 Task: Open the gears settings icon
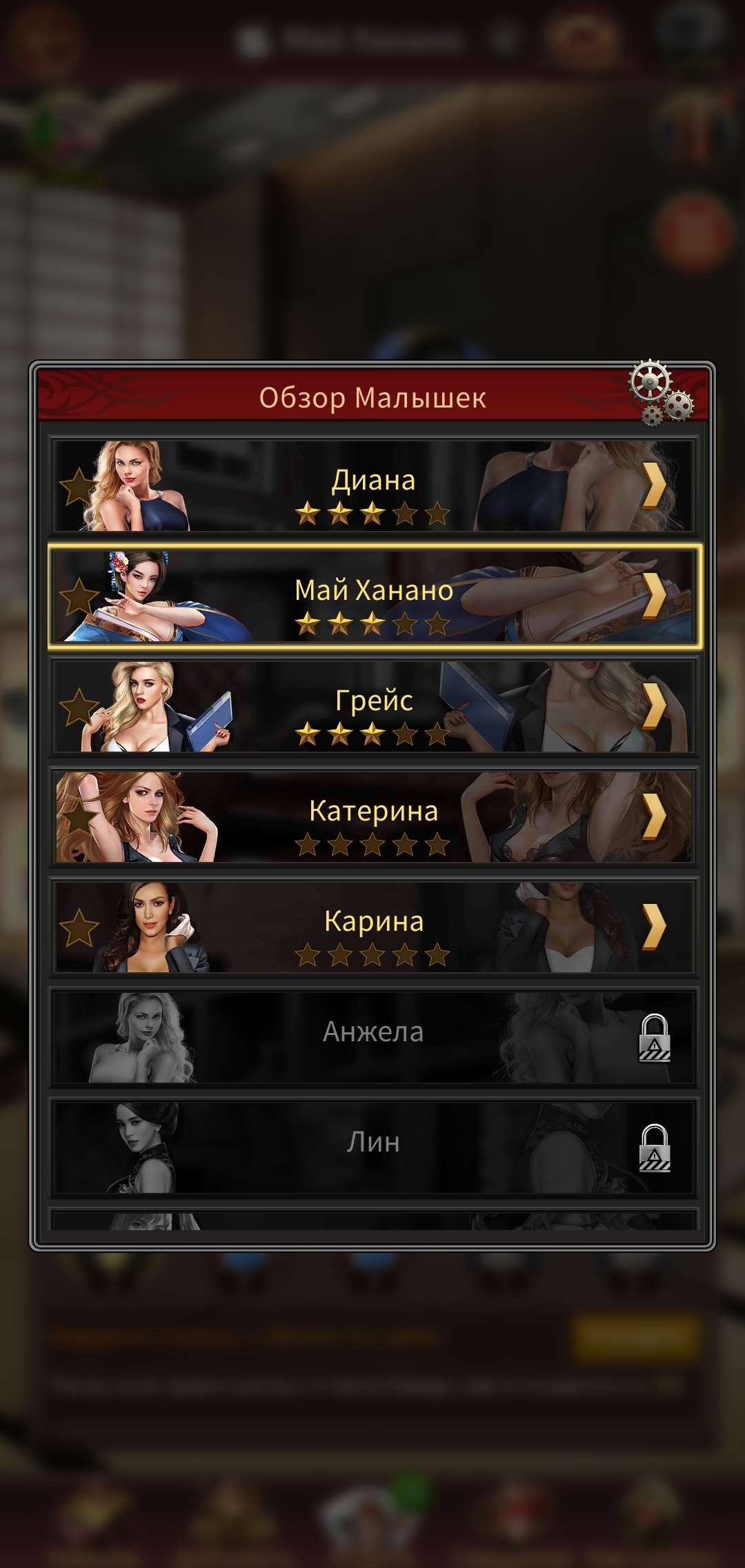659,393
